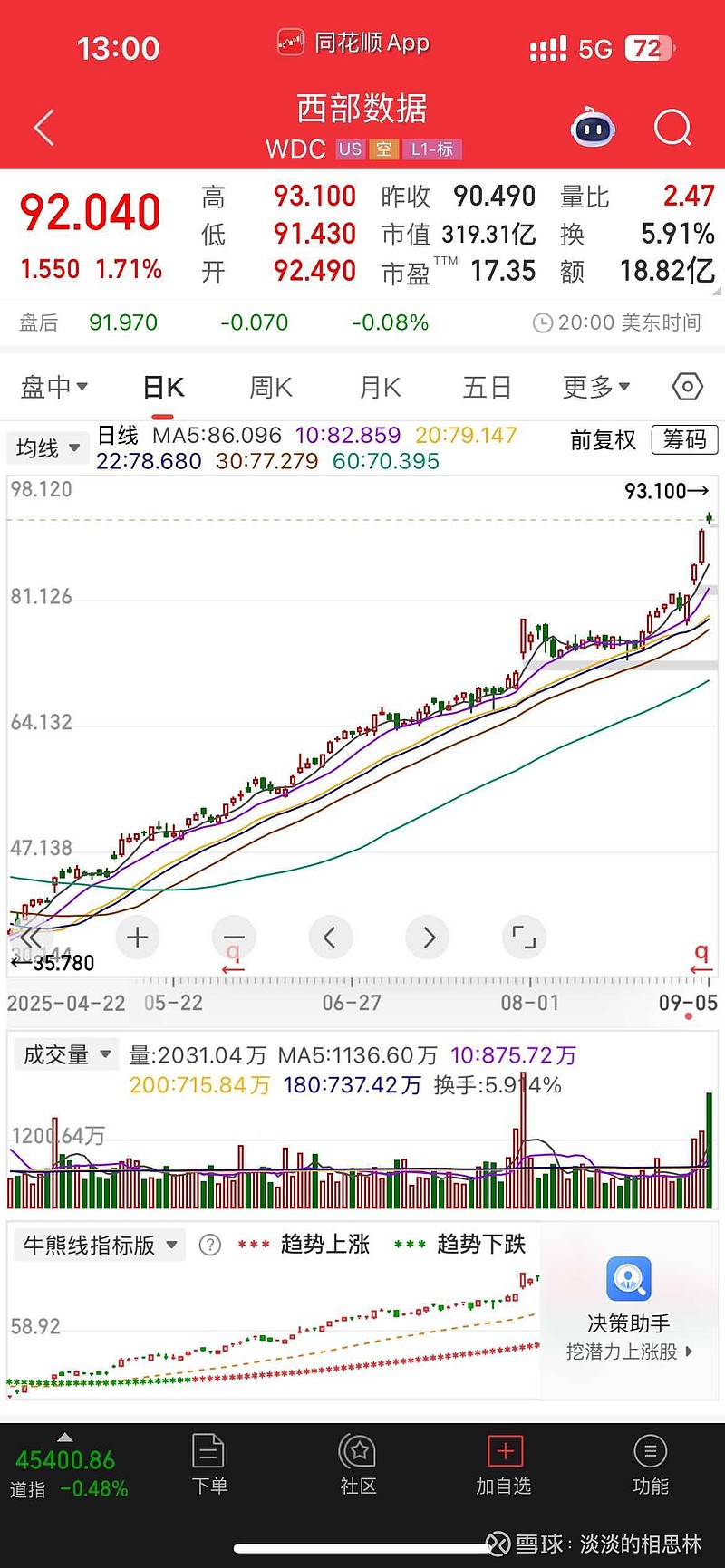Zoom in the chart with the plus button
The height and width of the screenshot is (1568, 725).
point(138,938)
